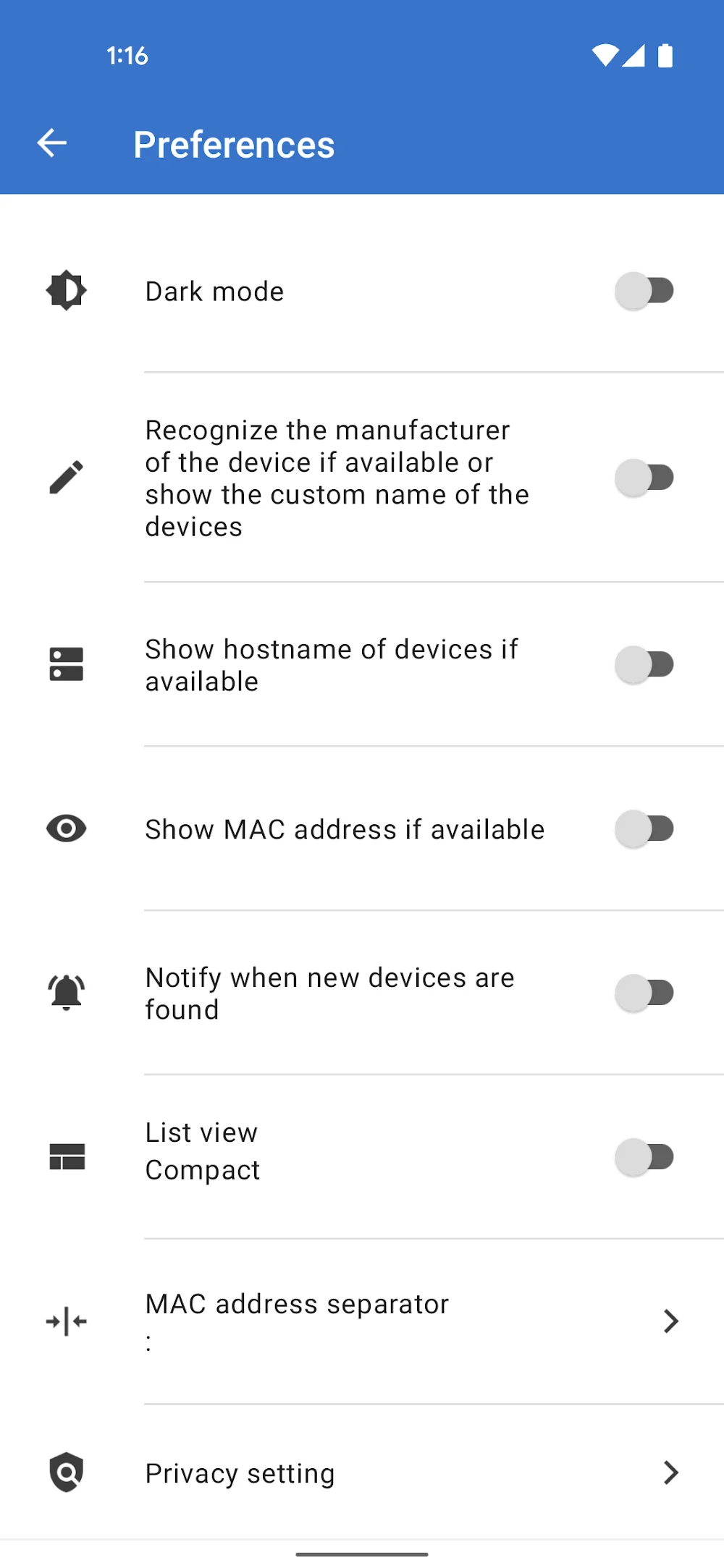Toggle manufacturer recognition switch on
The height and width of the screenshot is (1568, 724).
[x=644, y=478]
